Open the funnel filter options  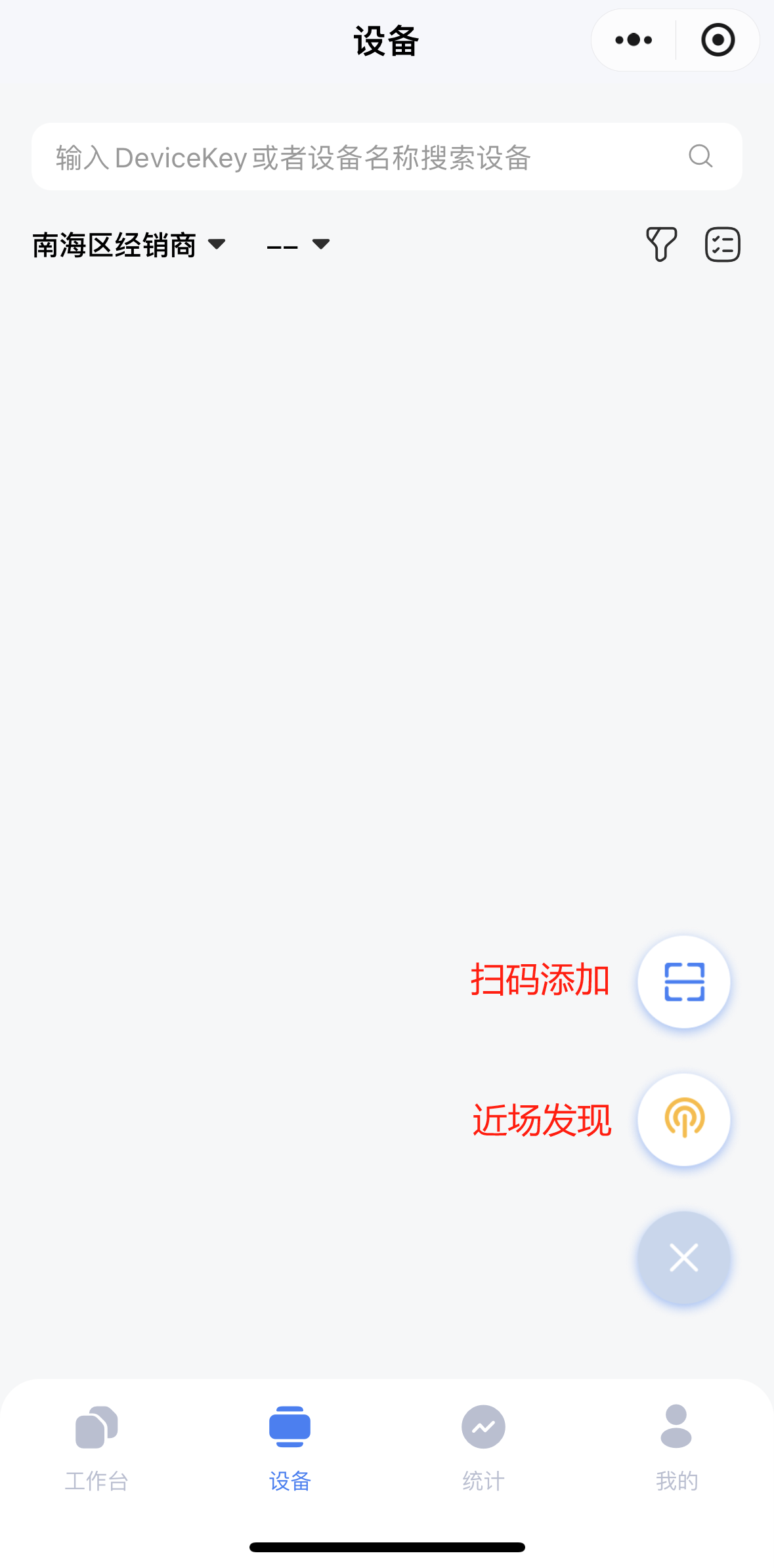pyautogui.click(x=661, y=245)
